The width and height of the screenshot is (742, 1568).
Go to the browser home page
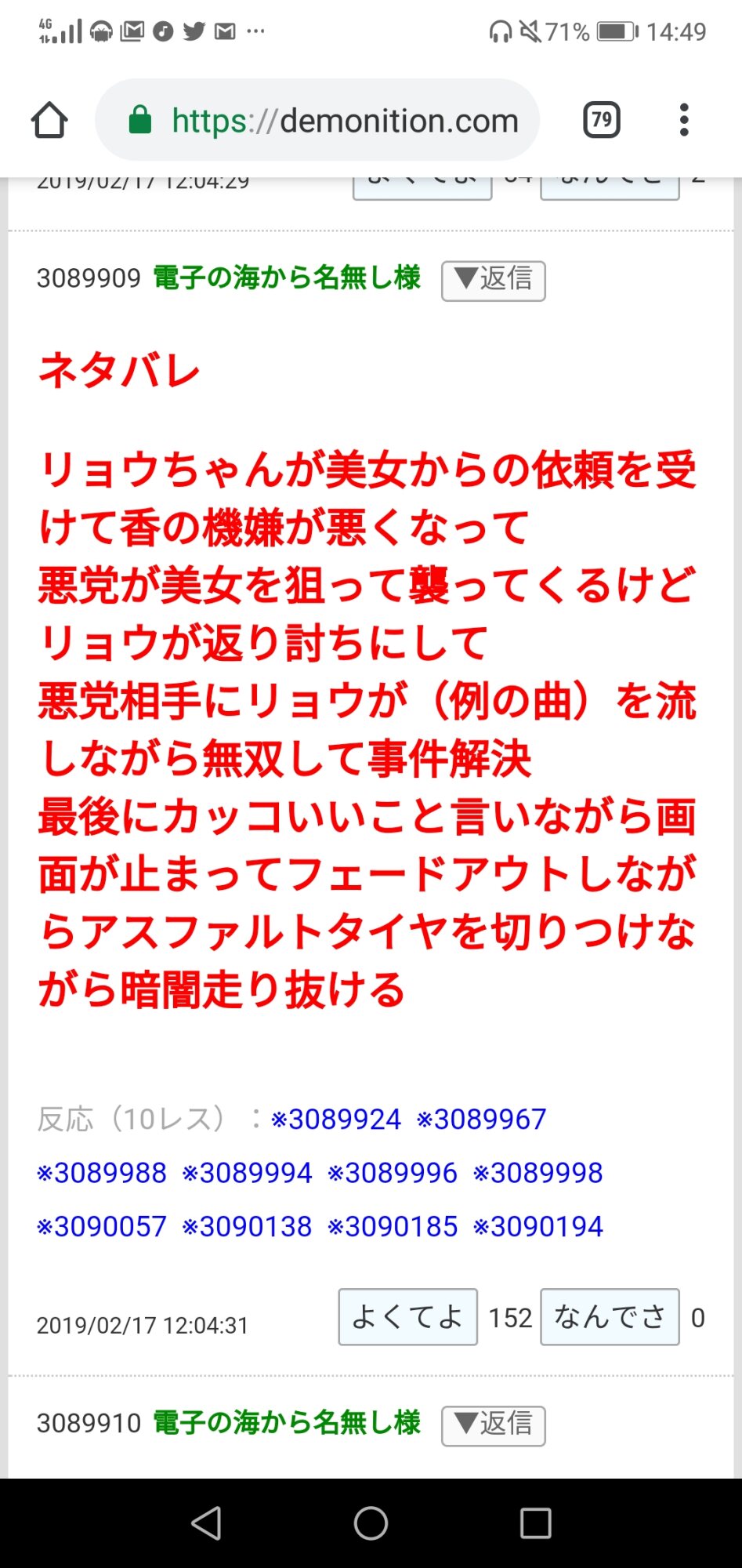click(49, 121)
